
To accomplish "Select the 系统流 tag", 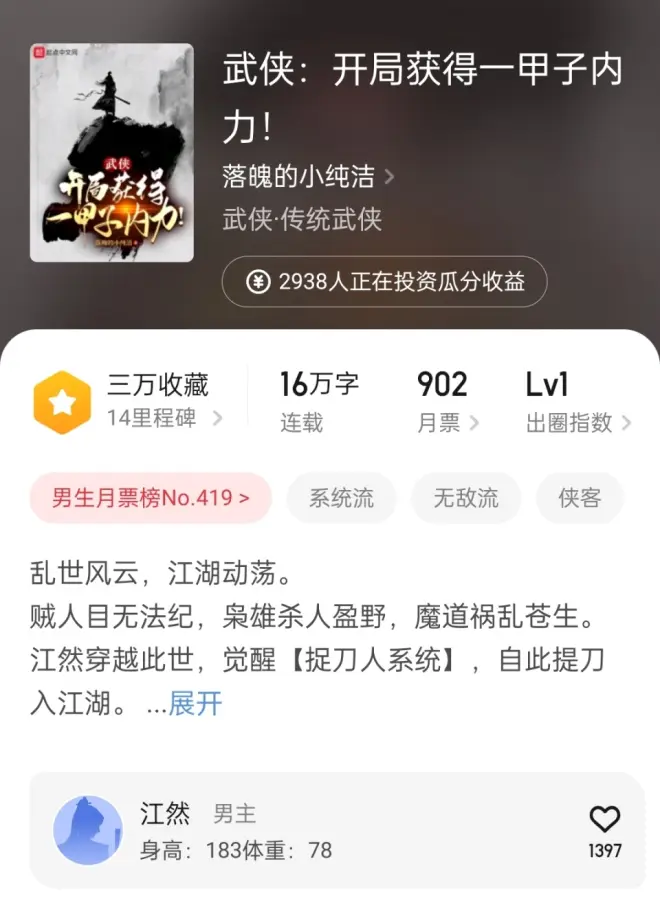I will point(341,498).
